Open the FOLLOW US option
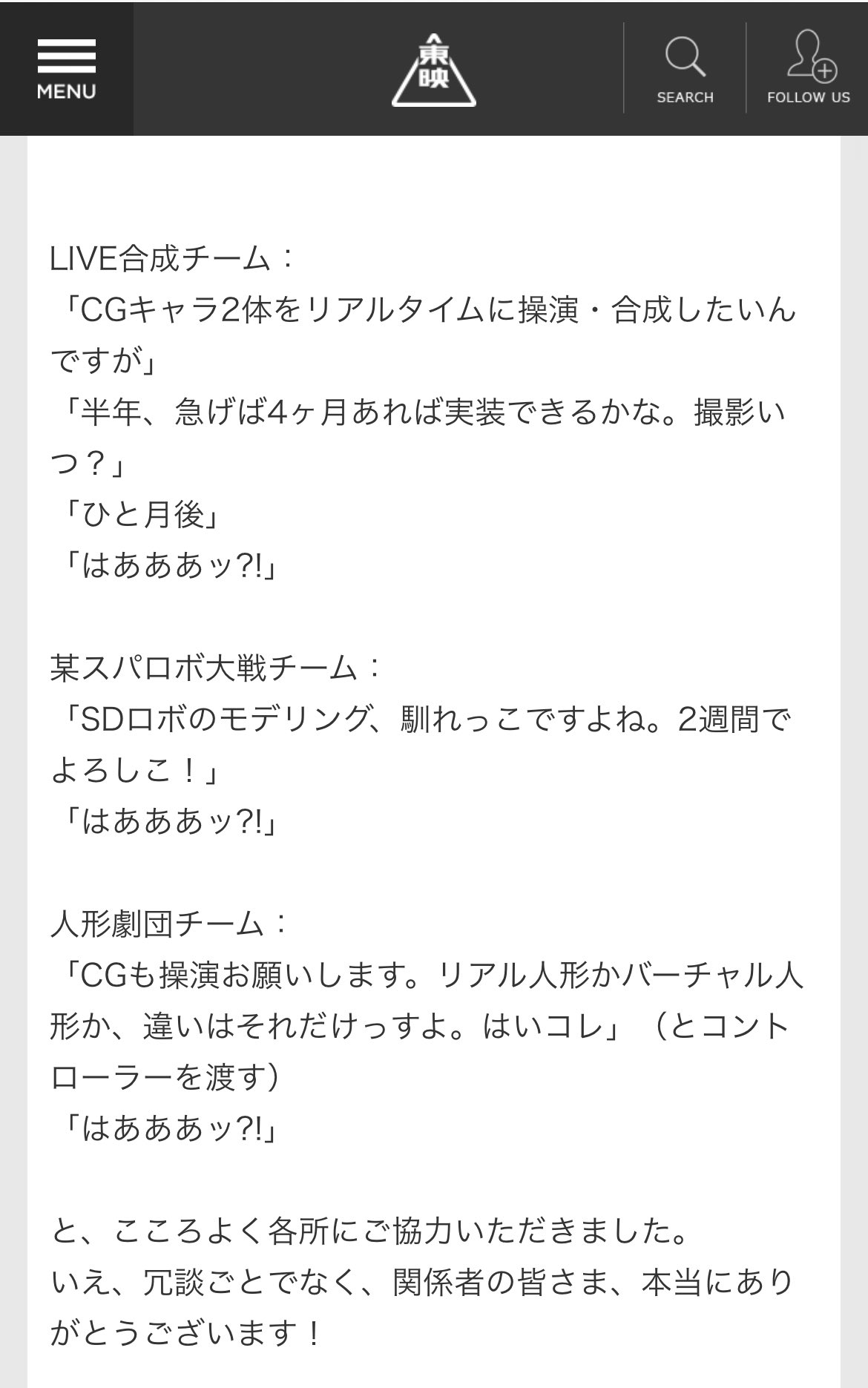Image resolution: width=868 pixels, height=1388 pixels. pos(808,69)
